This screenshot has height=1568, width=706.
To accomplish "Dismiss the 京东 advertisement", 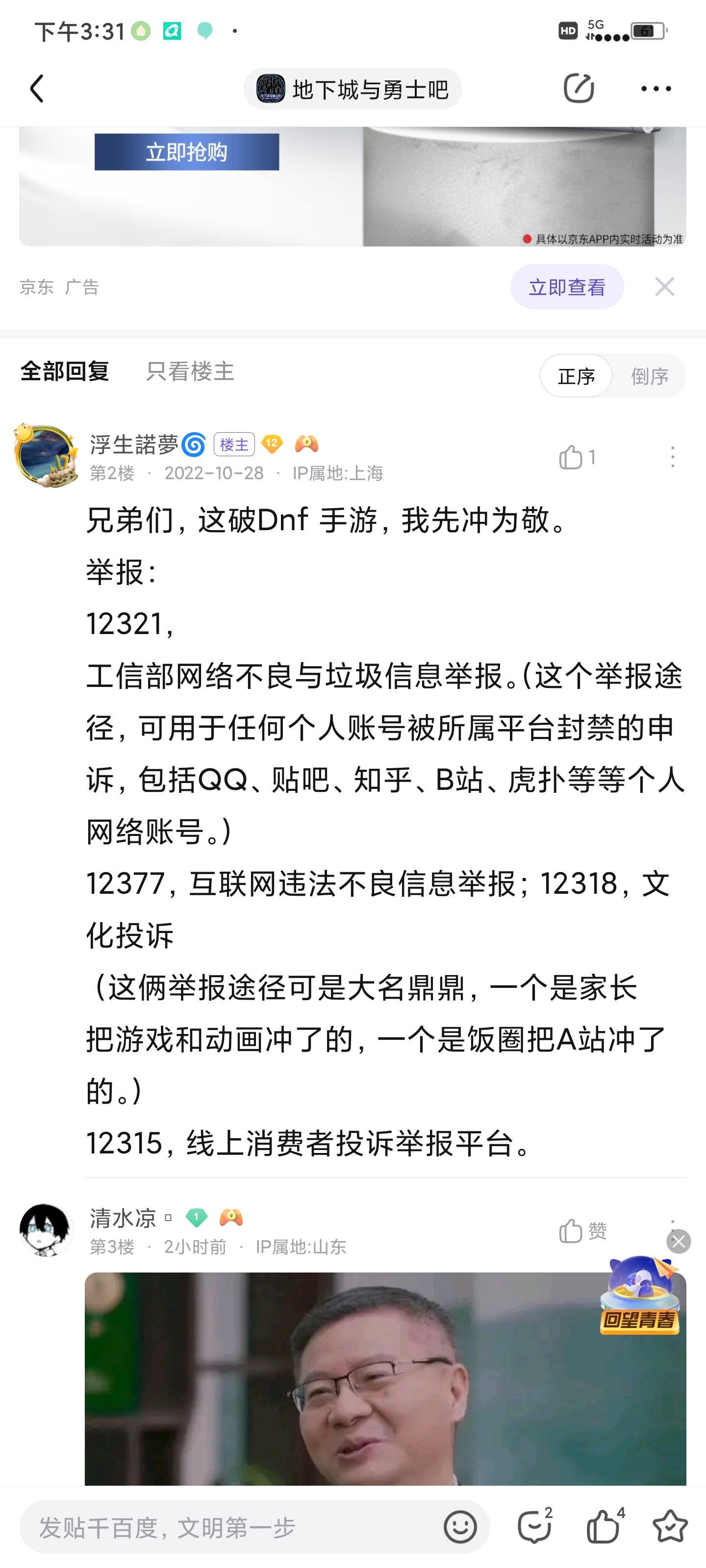I will [665, 286].
